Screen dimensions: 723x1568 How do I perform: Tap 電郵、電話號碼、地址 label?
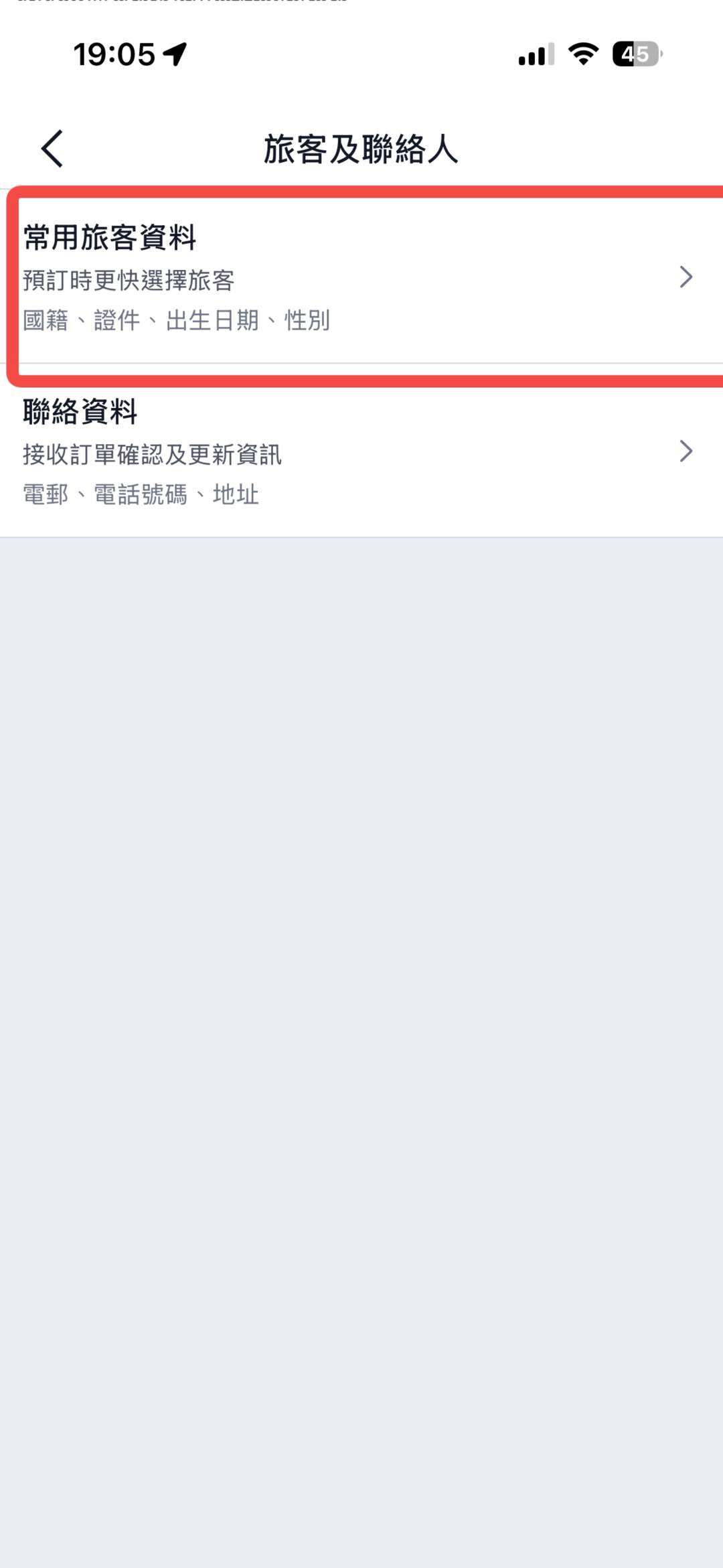(140, 496)
